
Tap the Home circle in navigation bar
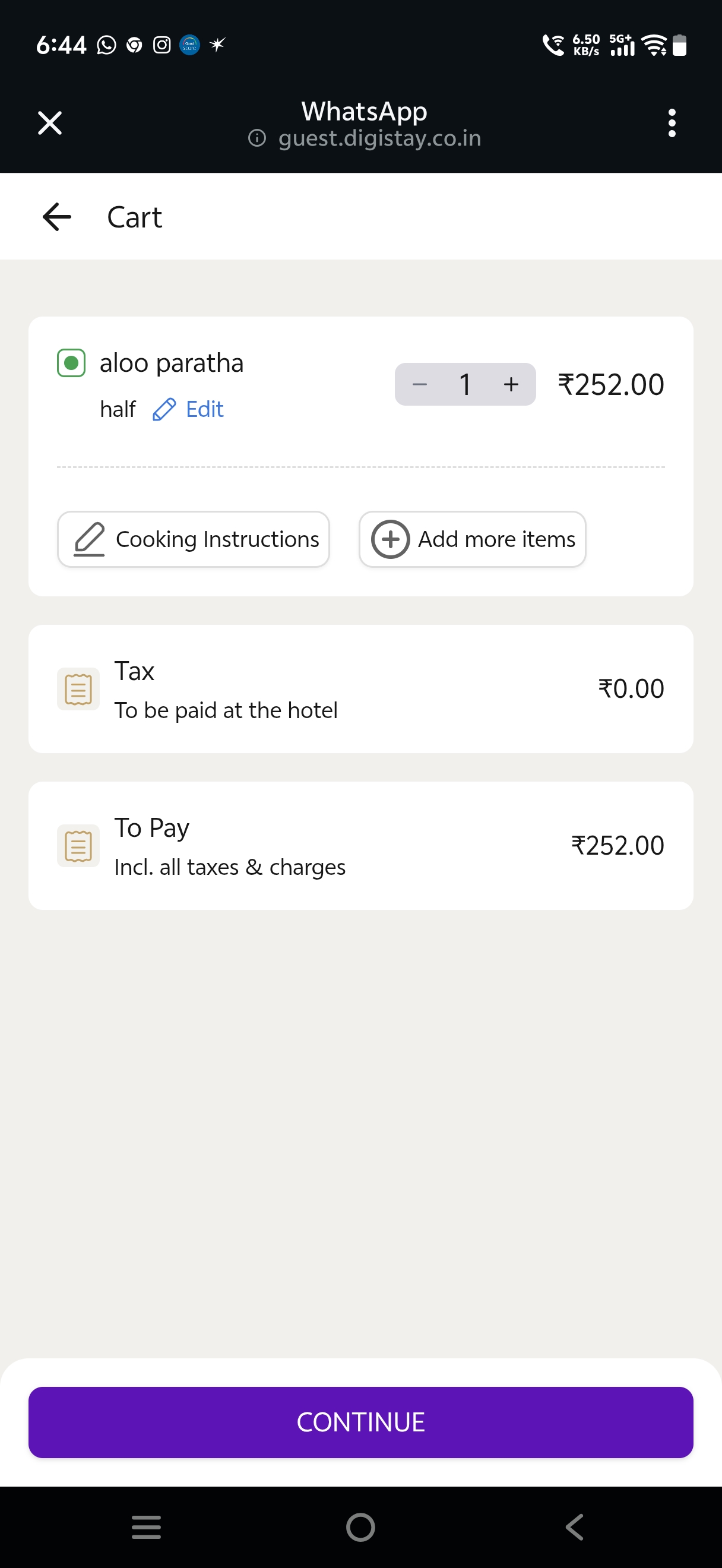[360, 1527]
